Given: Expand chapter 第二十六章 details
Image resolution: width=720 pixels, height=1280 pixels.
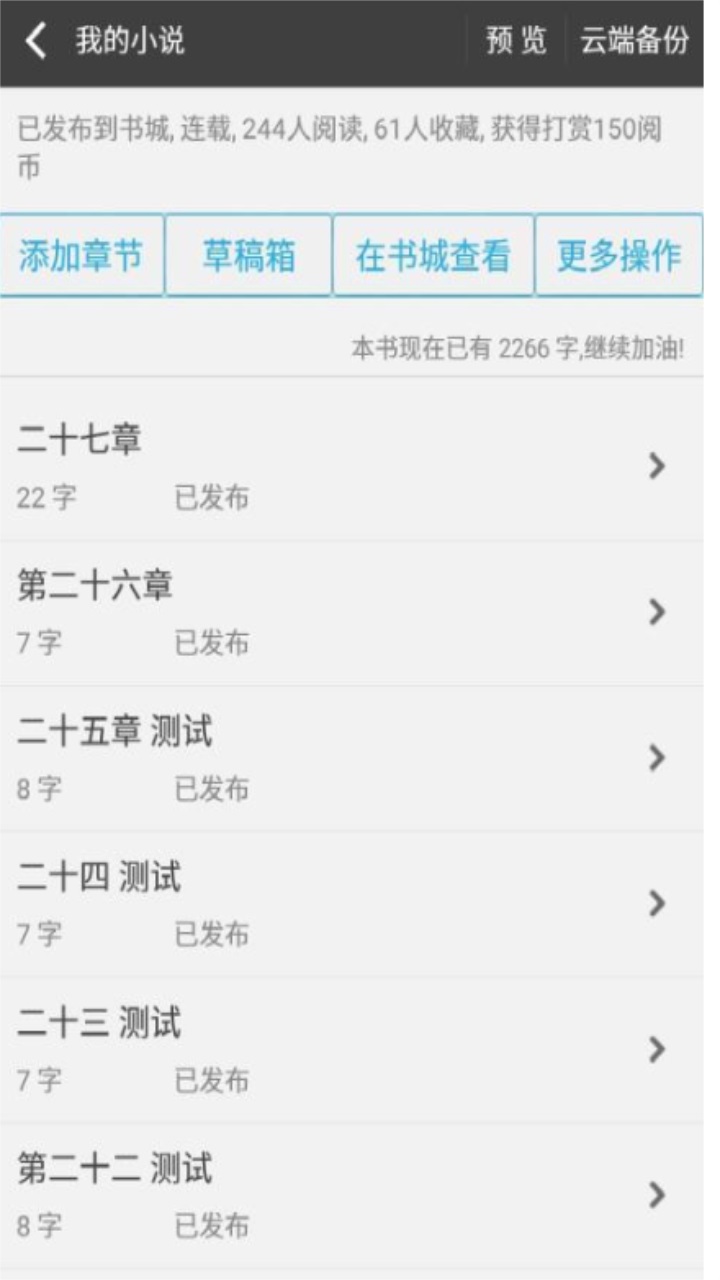Looking at the screenshot, I should (x=657, y=612).
